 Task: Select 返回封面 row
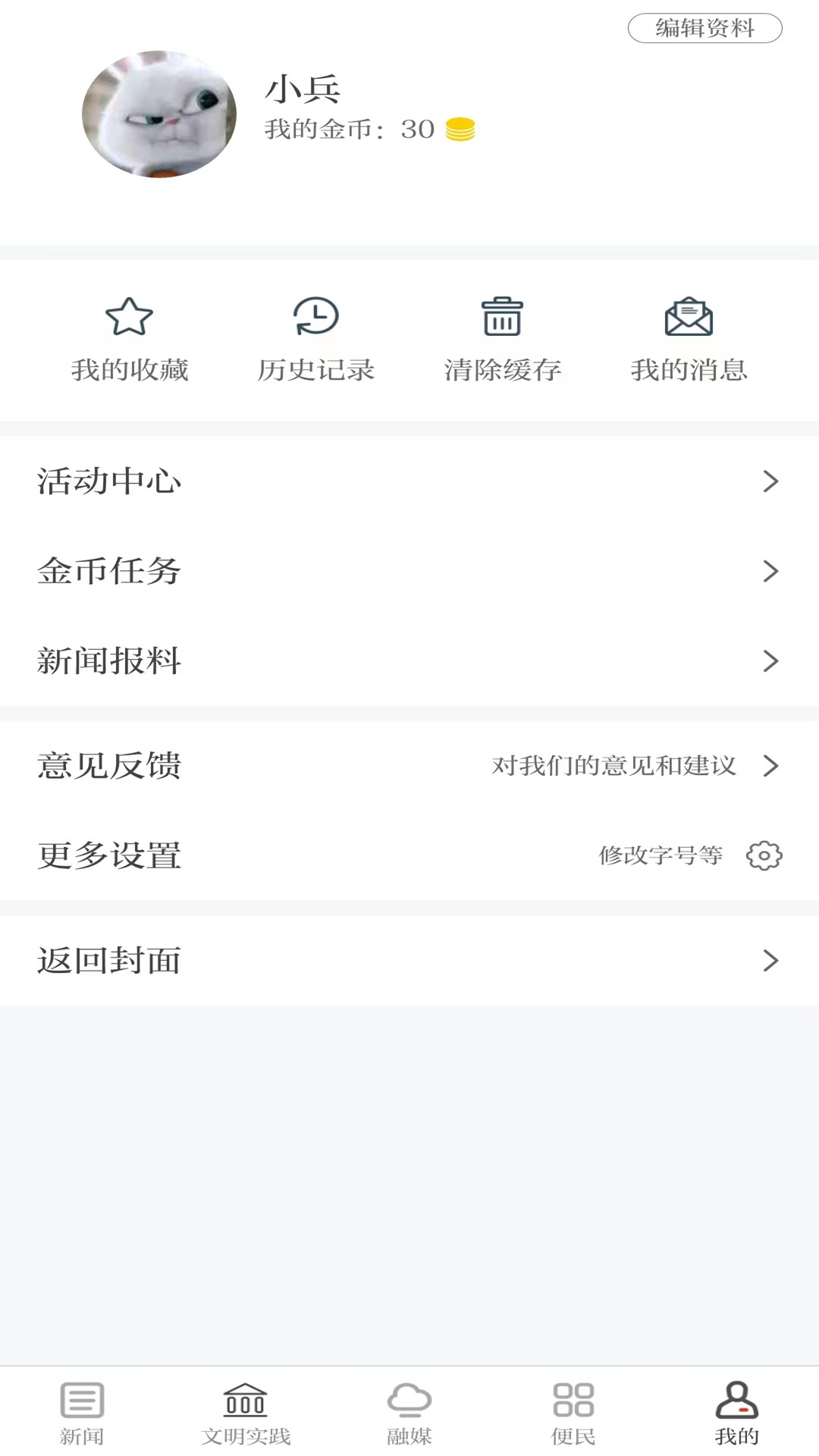(409, 960)
